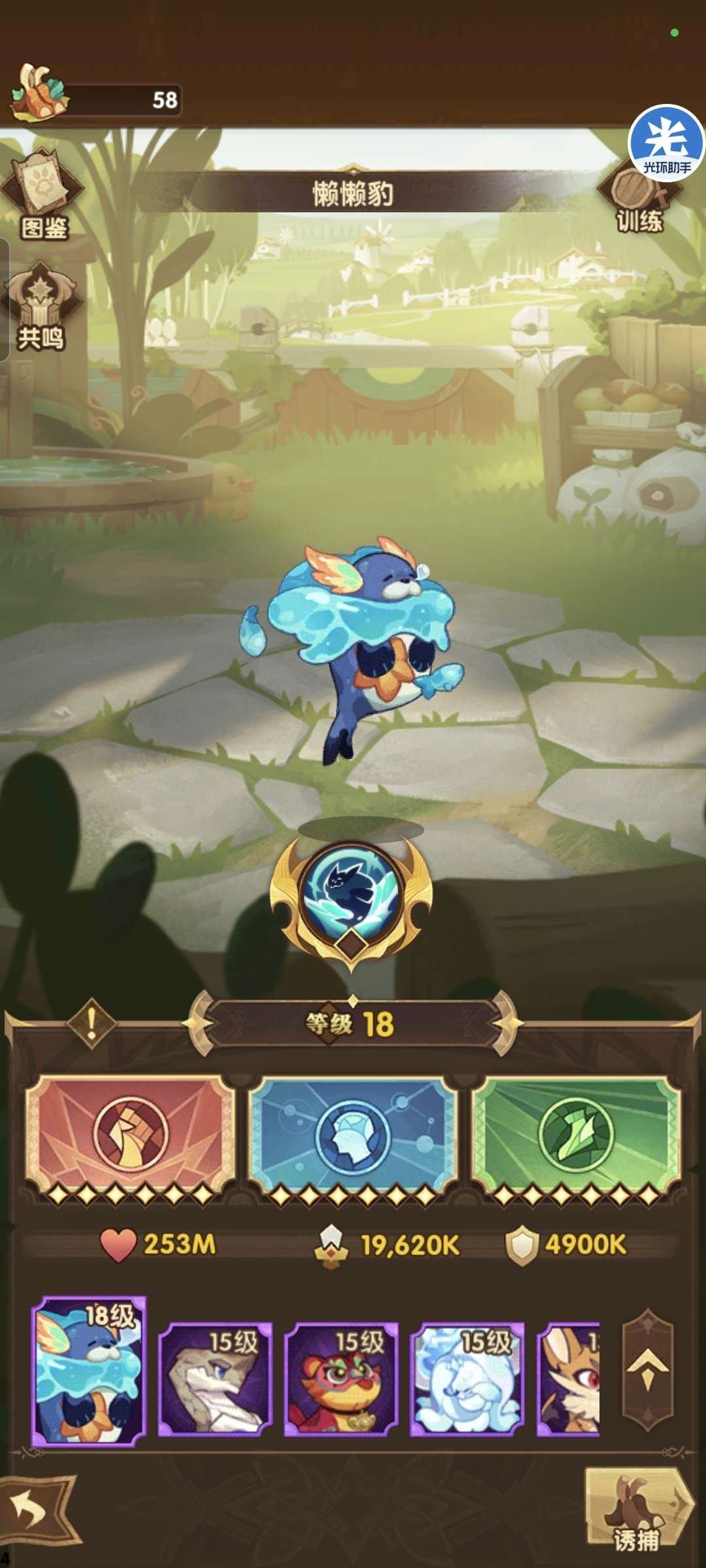Open the pet's circular skill emblem
The height and width of the screenshot is (1568, 706).
pyautogui.click(x=352, y=896)
